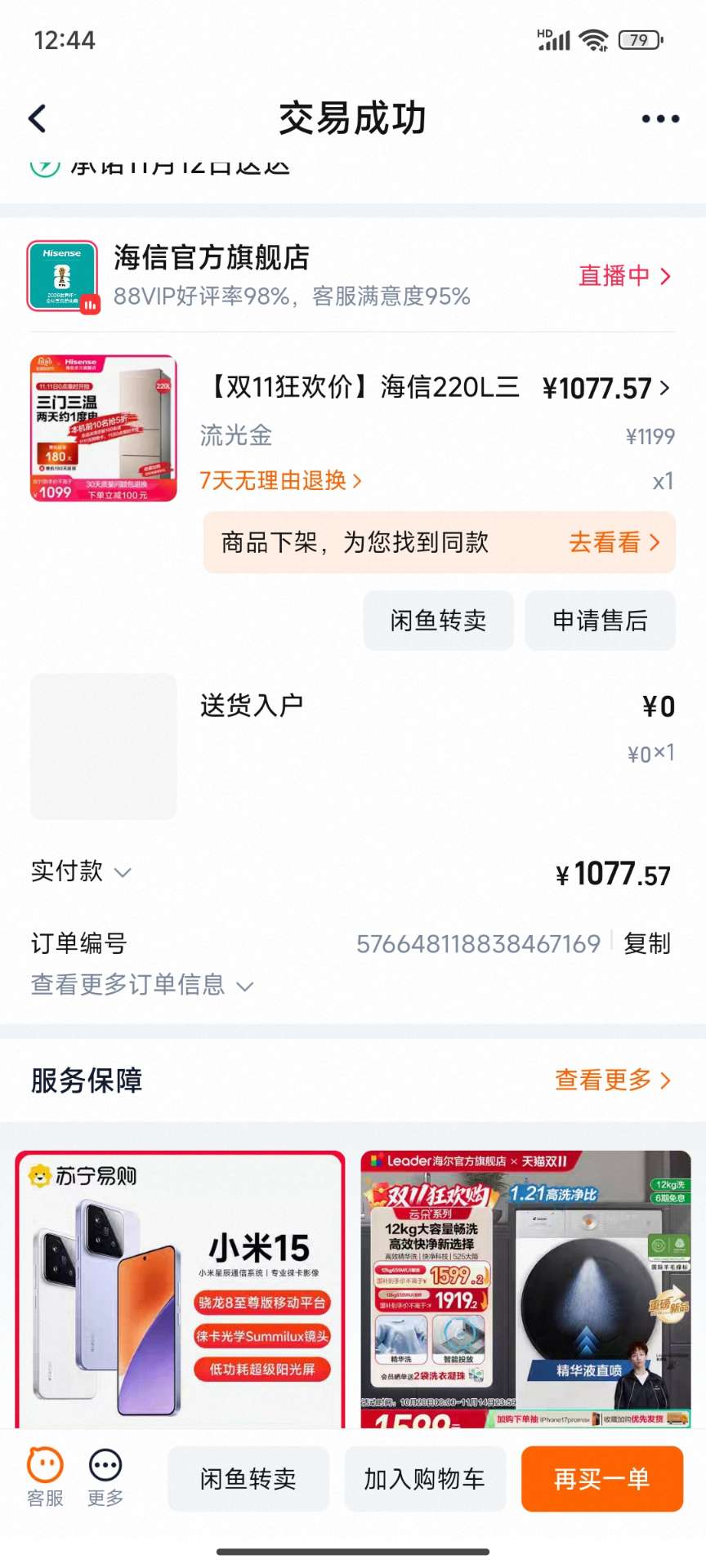This screenshot has height=1568, width=706.
Task: Reorder with 再买一单
Action: point(601,1479)
